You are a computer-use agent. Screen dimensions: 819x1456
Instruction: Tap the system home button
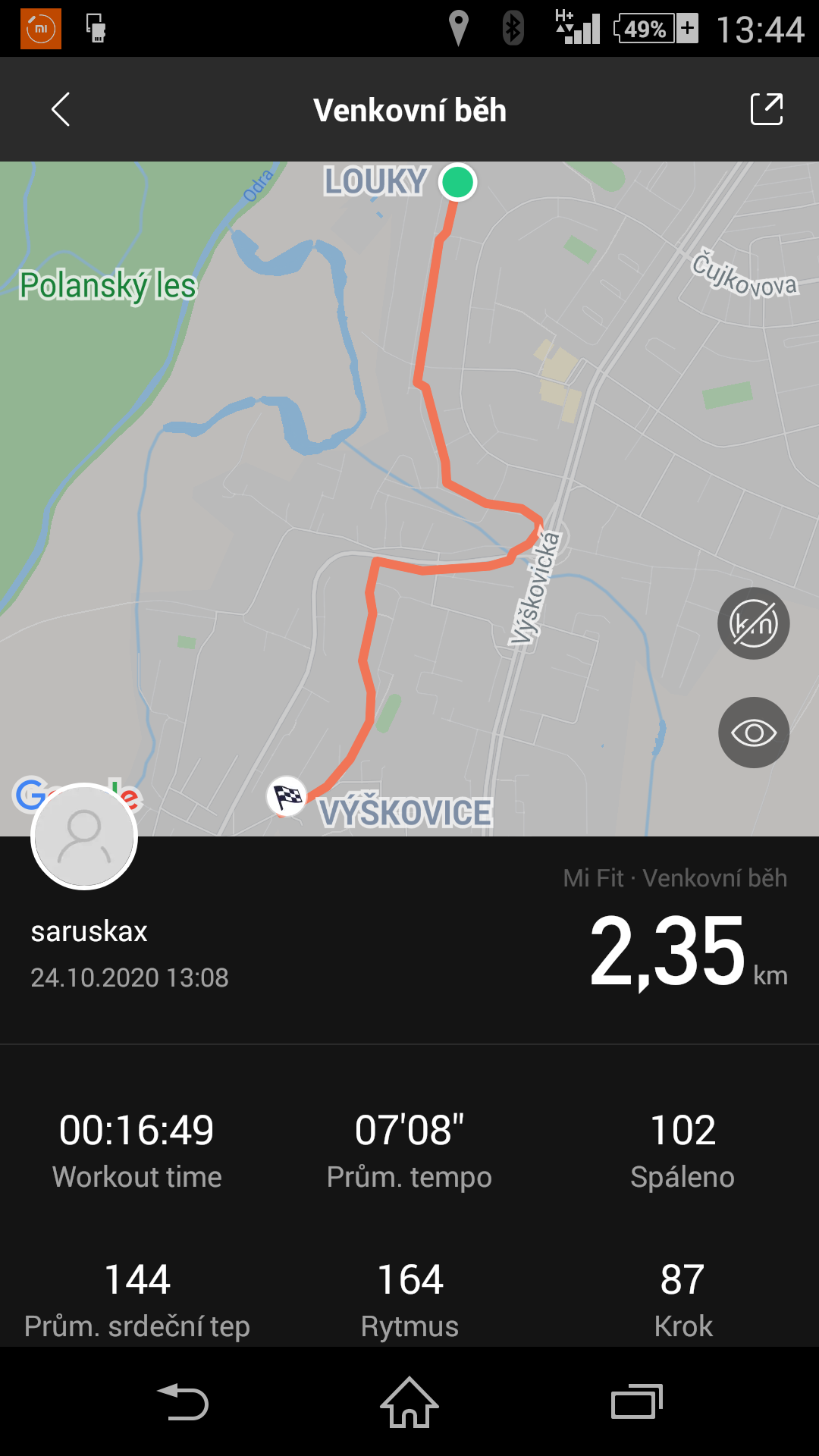pyautogui.click(x=409, y=1402)
